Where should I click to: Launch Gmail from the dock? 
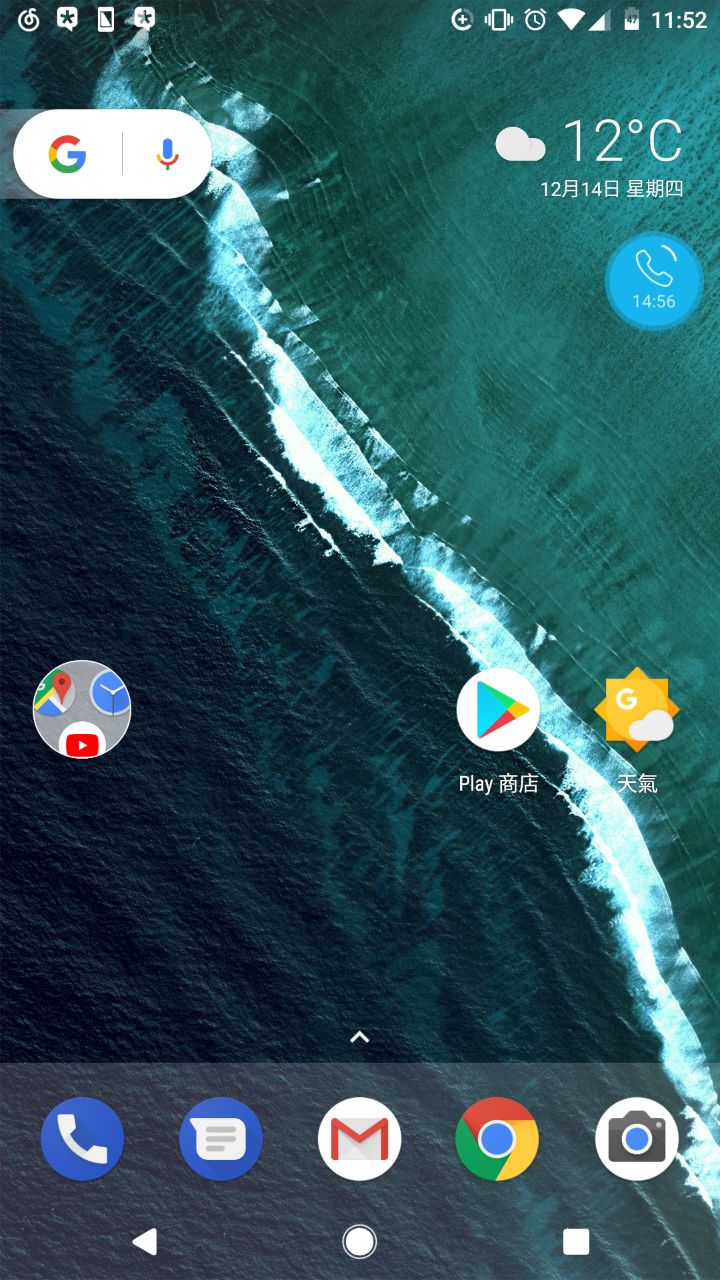point(360,1139)
